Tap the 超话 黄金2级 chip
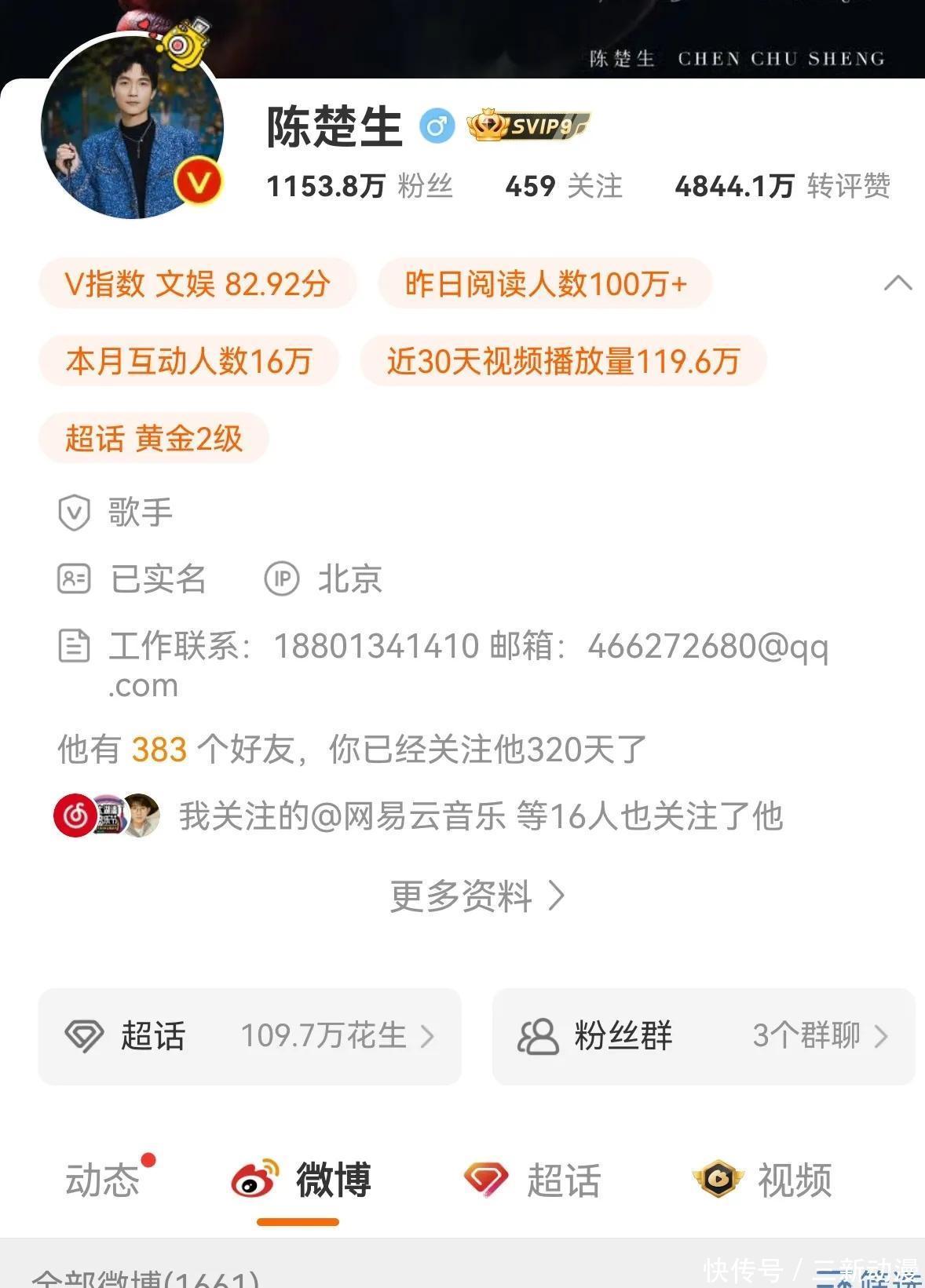 (x=153, y=438)
